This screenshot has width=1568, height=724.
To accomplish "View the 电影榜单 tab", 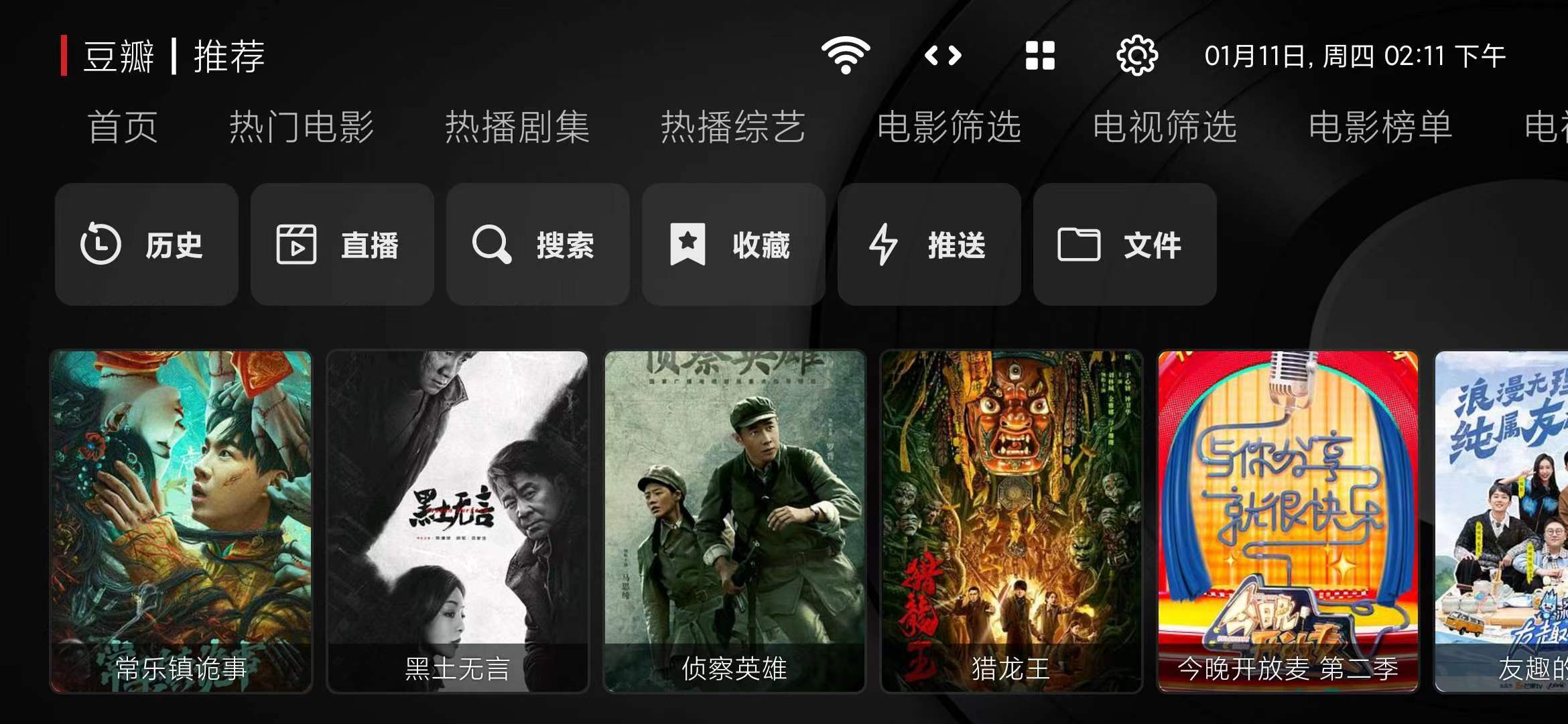I will (1380, 127).
